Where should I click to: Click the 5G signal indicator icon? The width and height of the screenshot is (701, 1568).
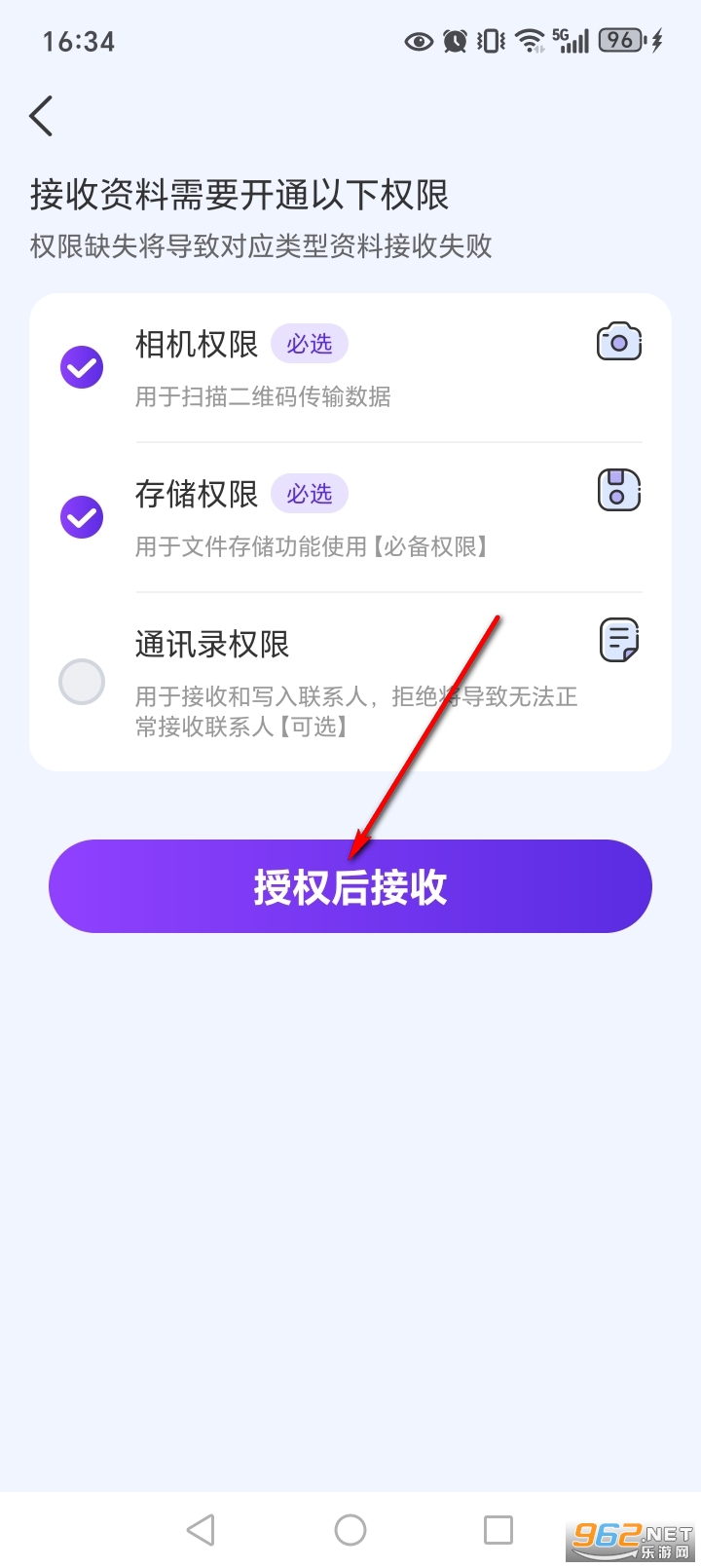click(572, 41)
